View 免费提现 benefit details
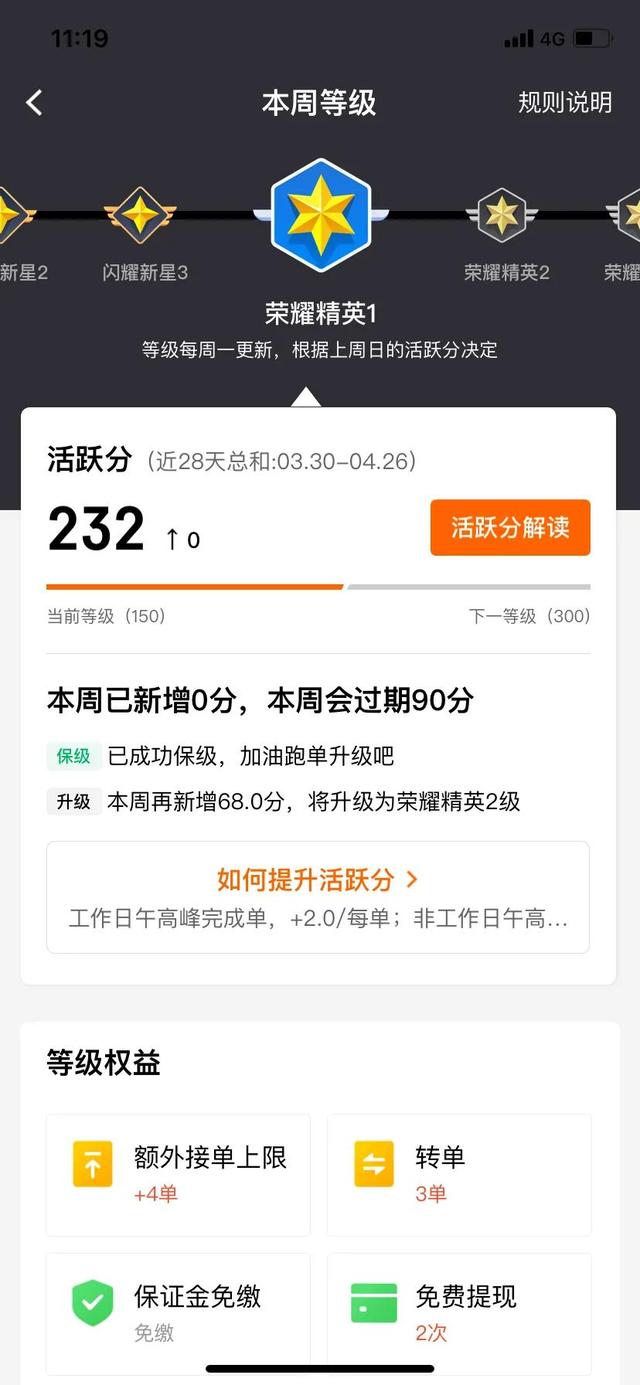The height and width of the screenshot is (1385, 640). [x=459, y=1312]
